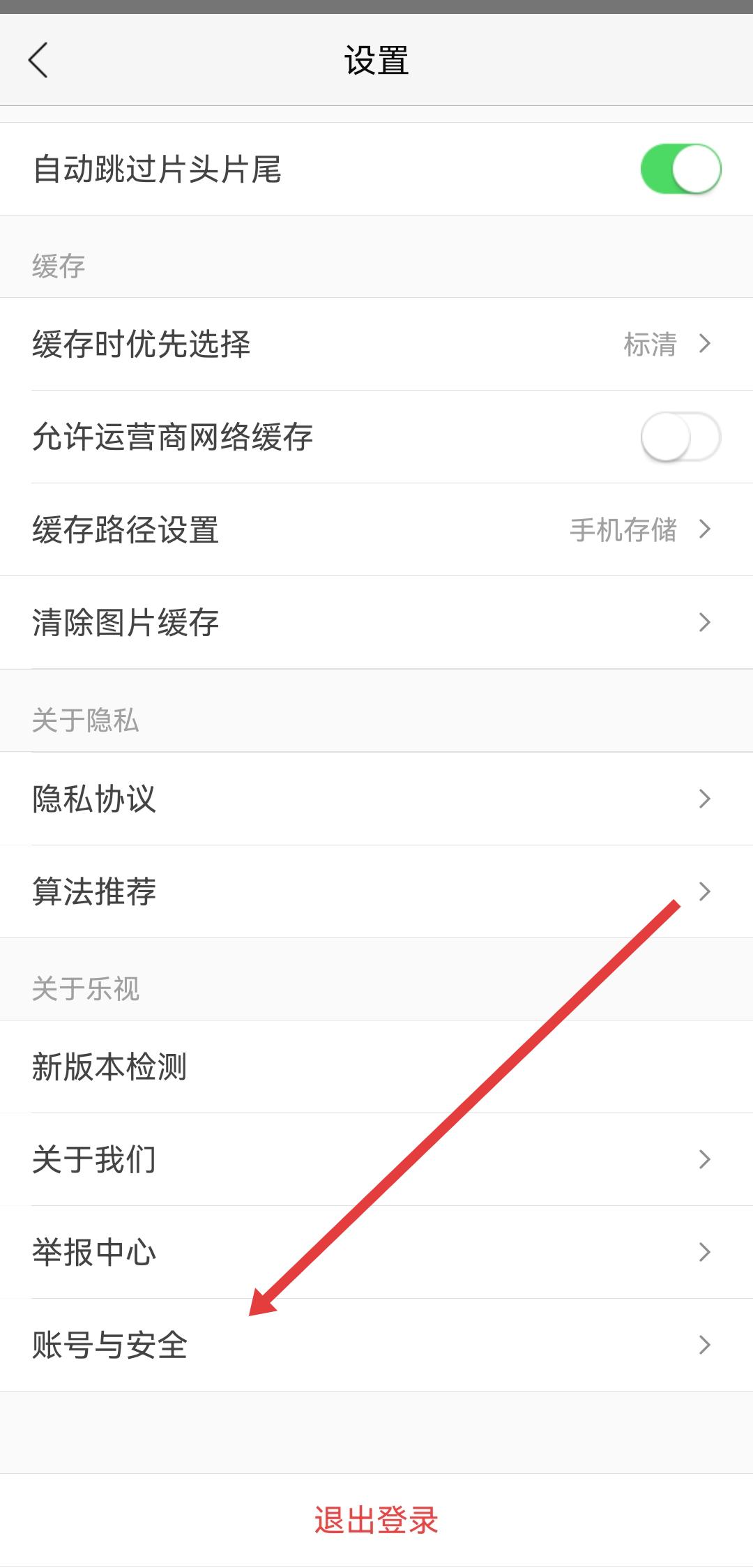753x1568 pixels.
Task: Check for updates via 新版本检测
Action: click(x=376, y=1066)
